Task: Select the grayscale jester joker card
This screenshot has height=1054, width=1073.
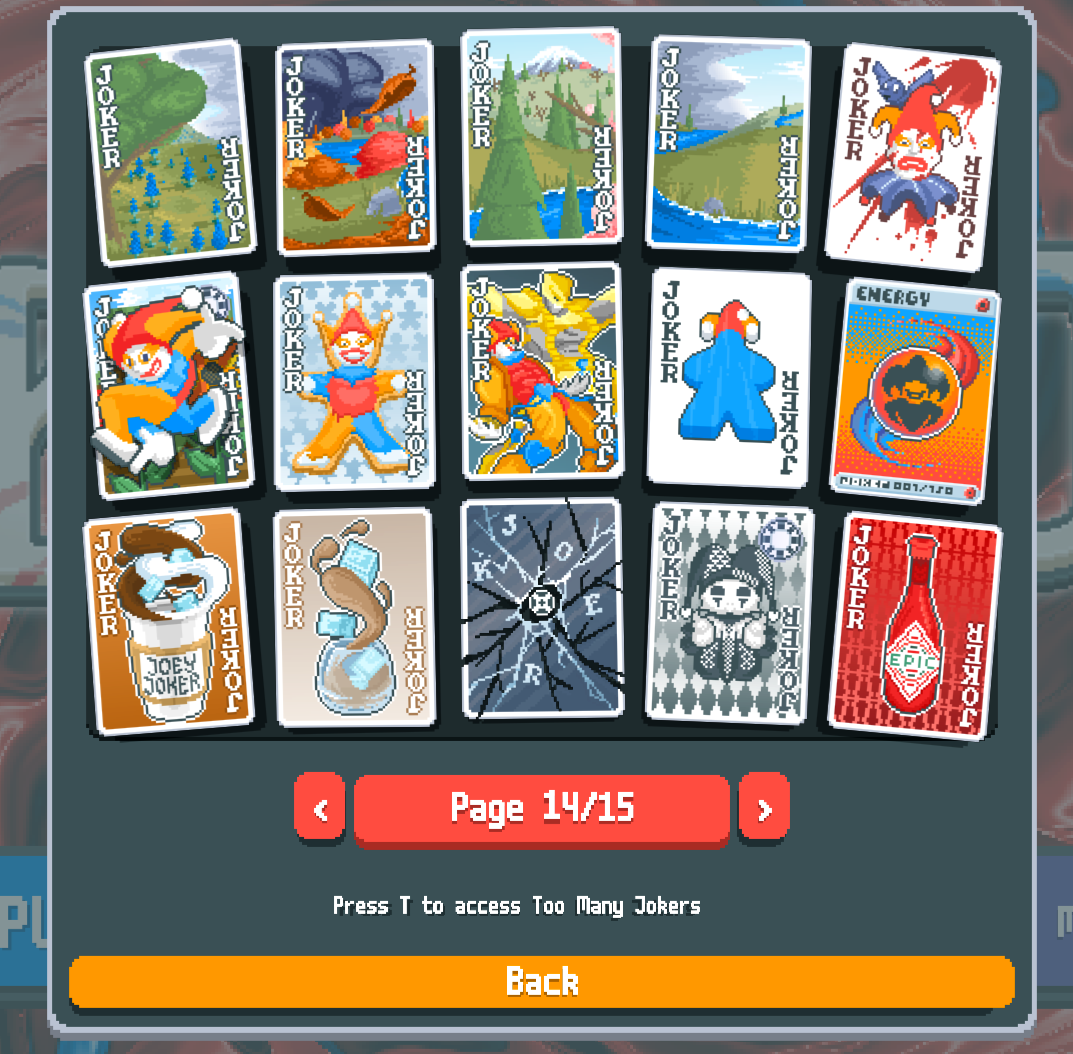Action: (x=729, y=612)
